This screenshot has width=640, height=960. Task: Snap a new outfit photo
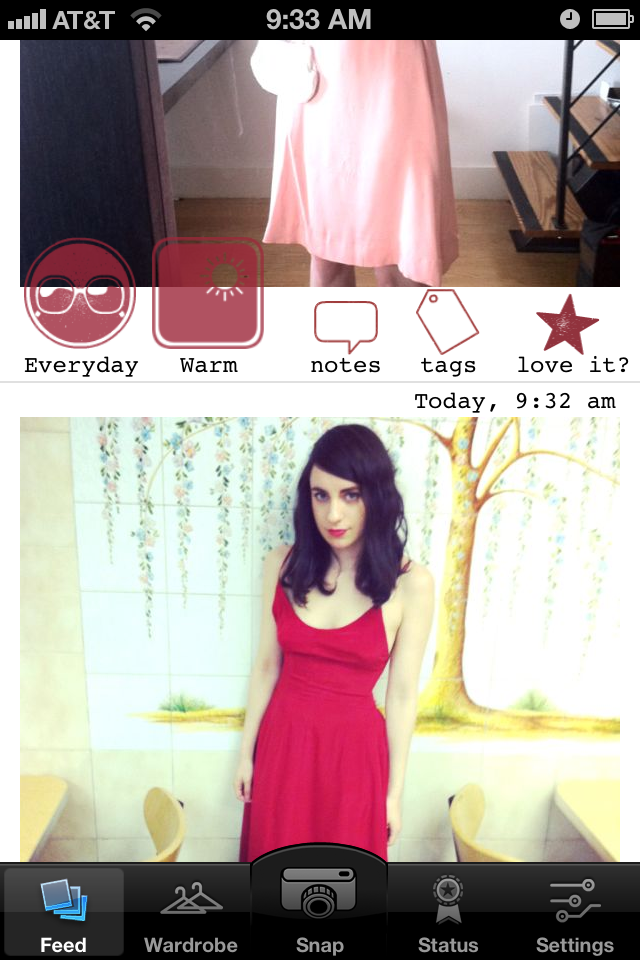pyautogui.click(x=319, y=900)
